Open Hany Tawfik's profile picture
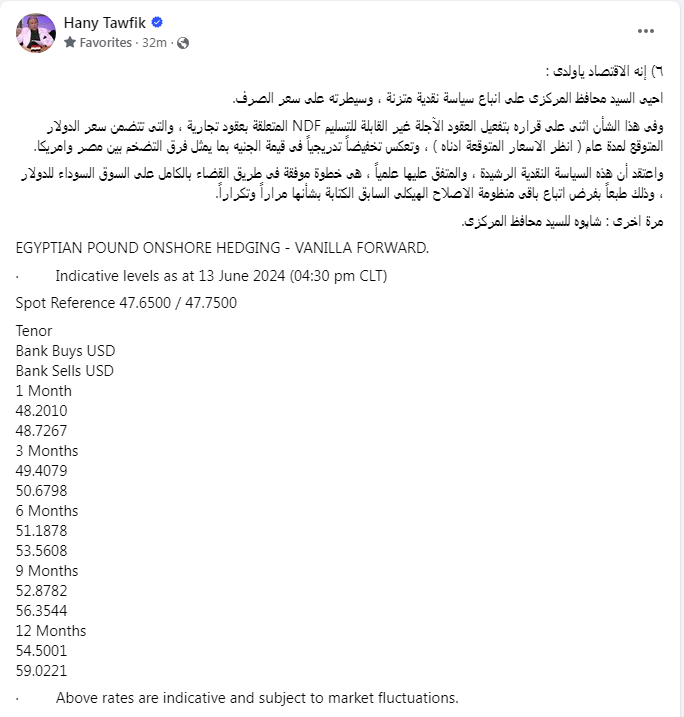Screen dimensions: 684x717 35,33
